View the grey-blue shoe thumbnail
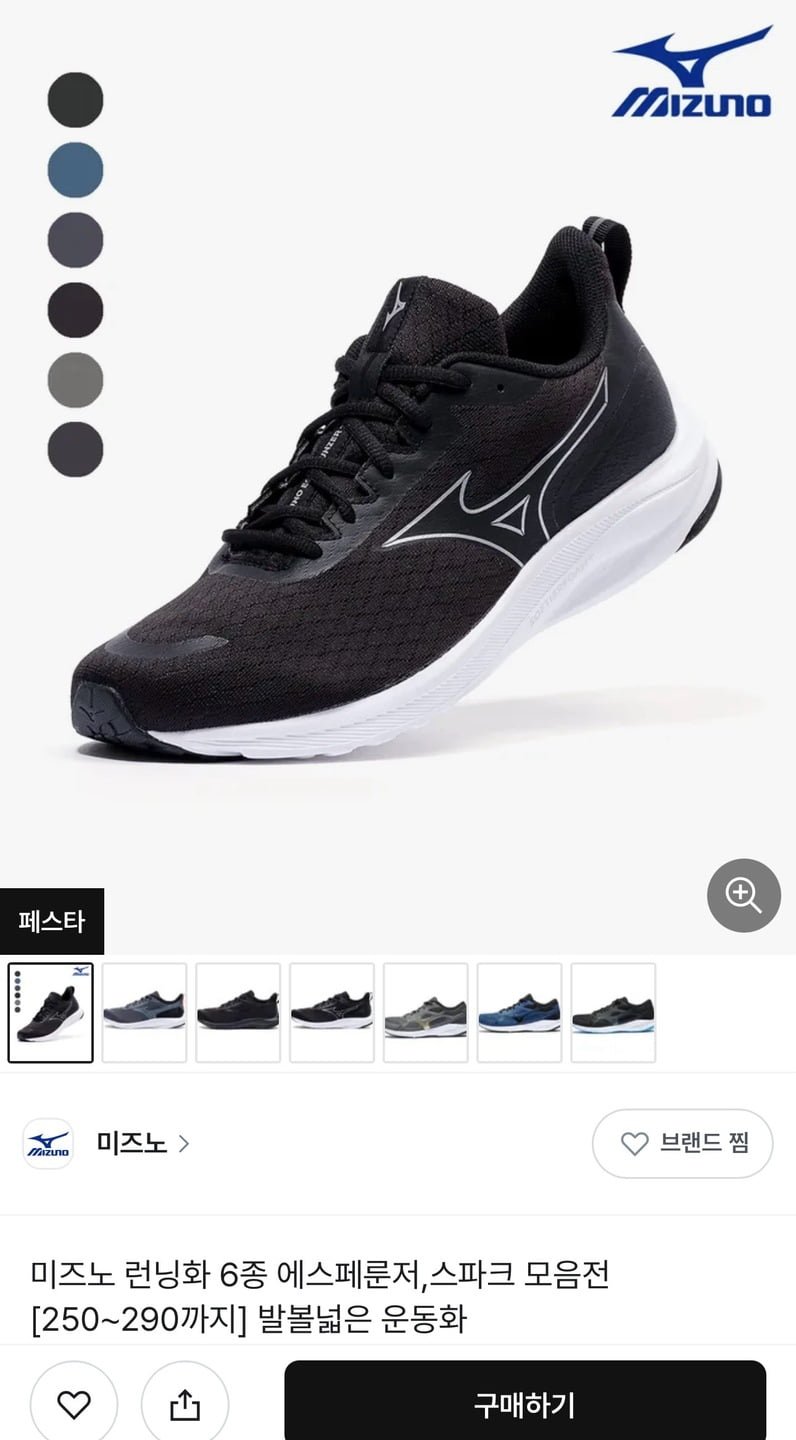 pyautogui.click(x=144, y=1012)
